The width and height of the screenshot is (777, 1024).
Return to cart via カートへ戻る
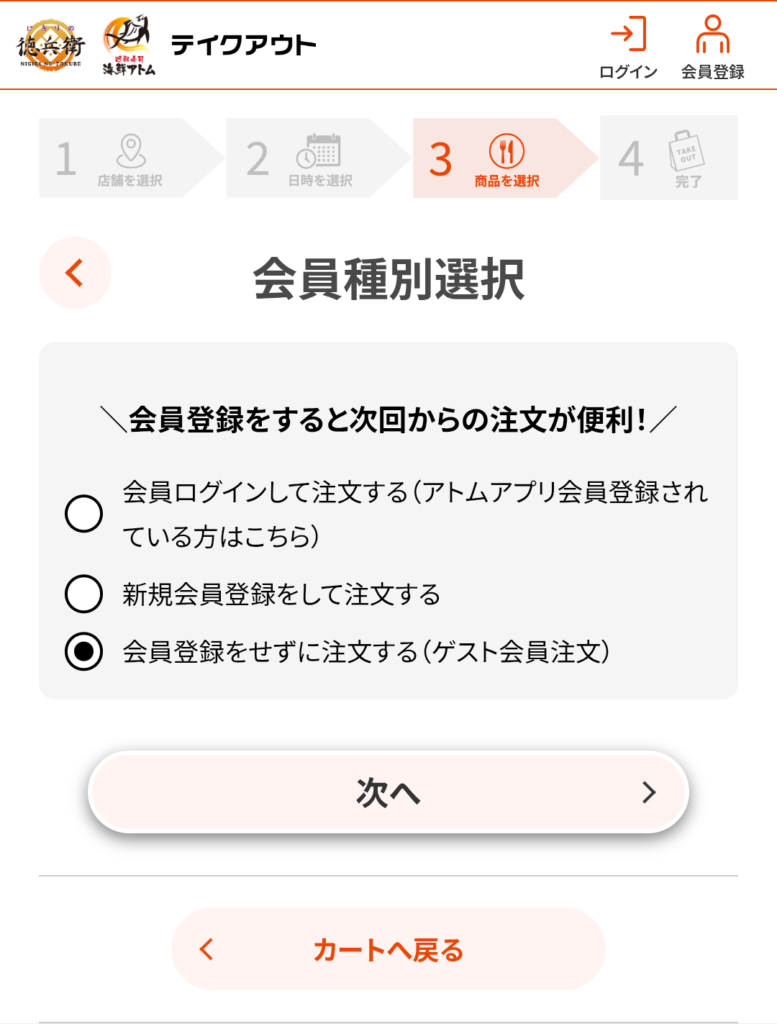pyautogui.click(x=388, y=949)
